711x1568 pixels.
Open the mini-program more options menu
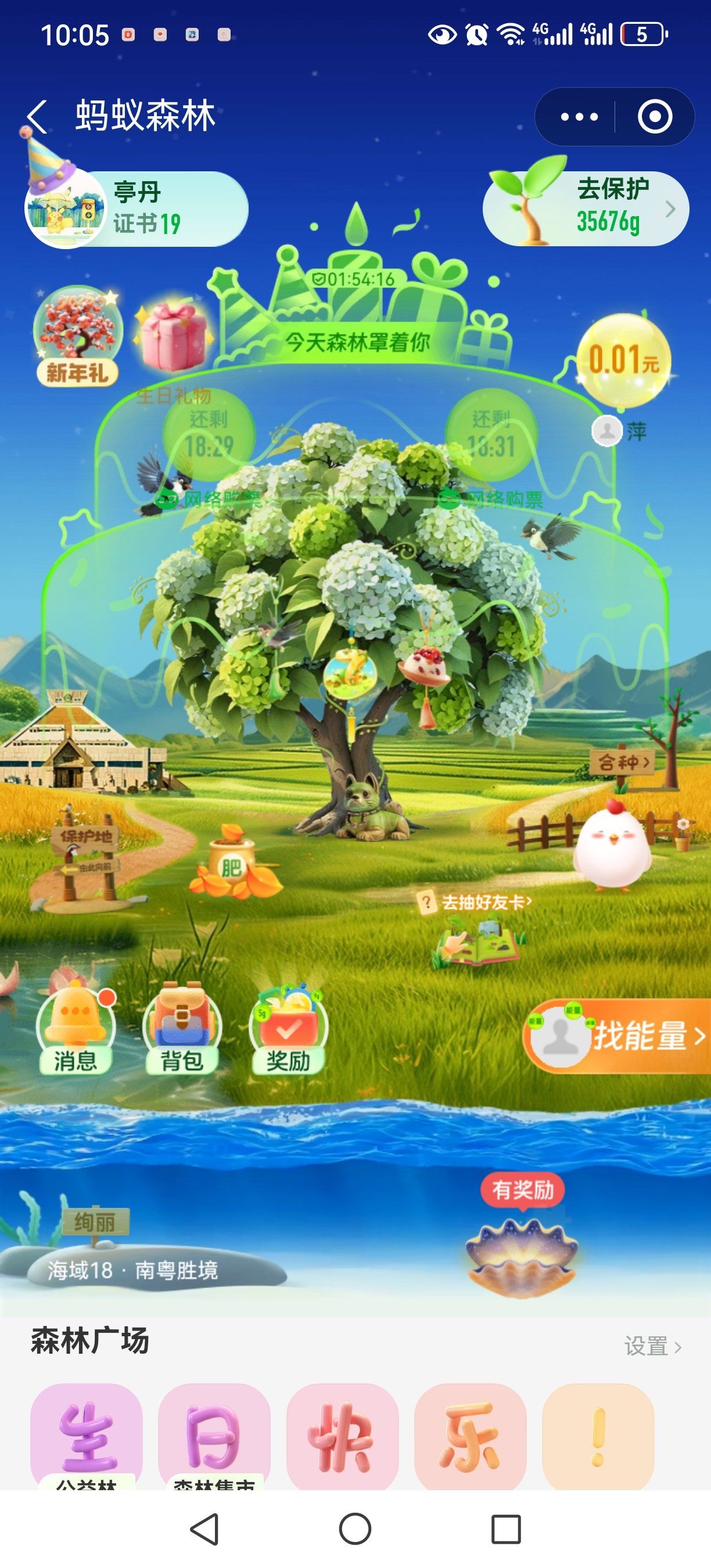click(579, 117)
